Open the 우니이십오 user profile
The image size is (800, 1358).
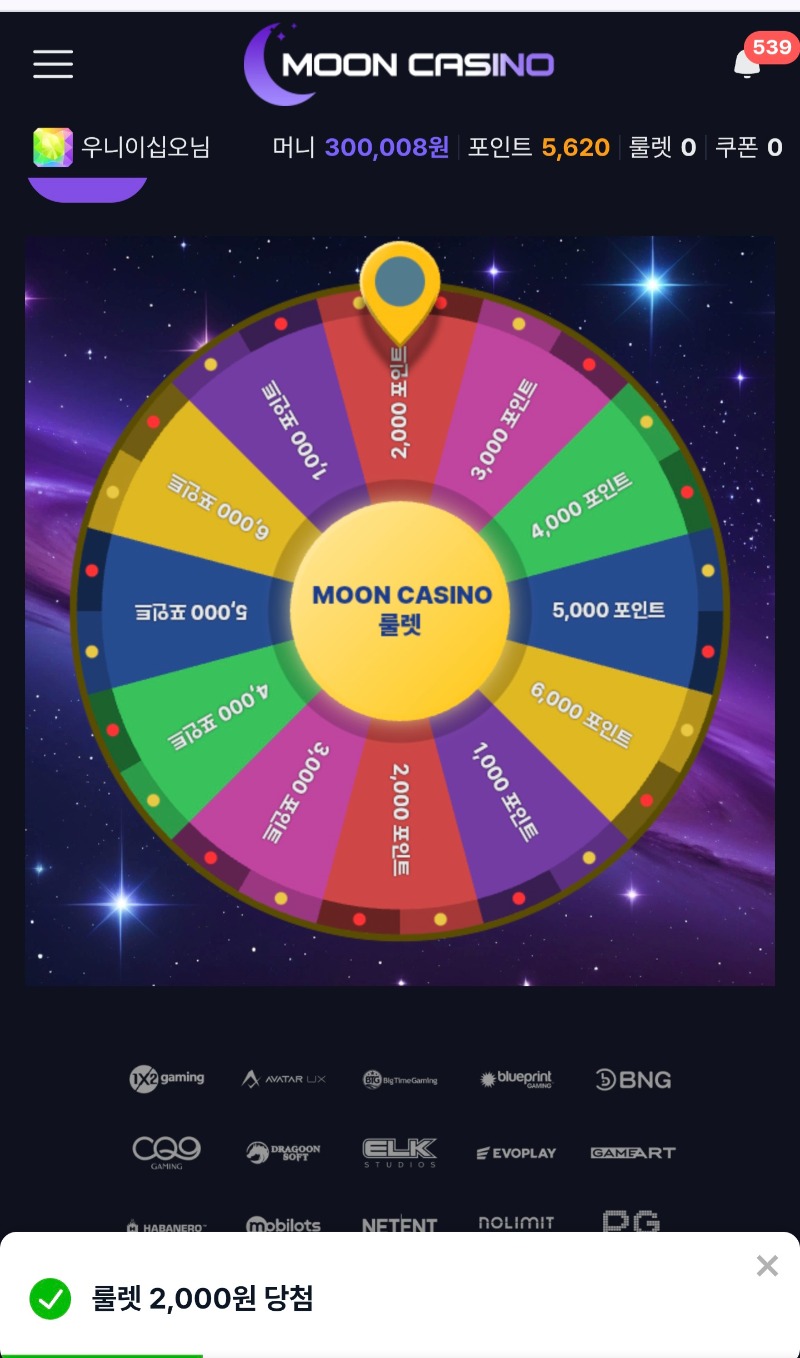point(122,148)
